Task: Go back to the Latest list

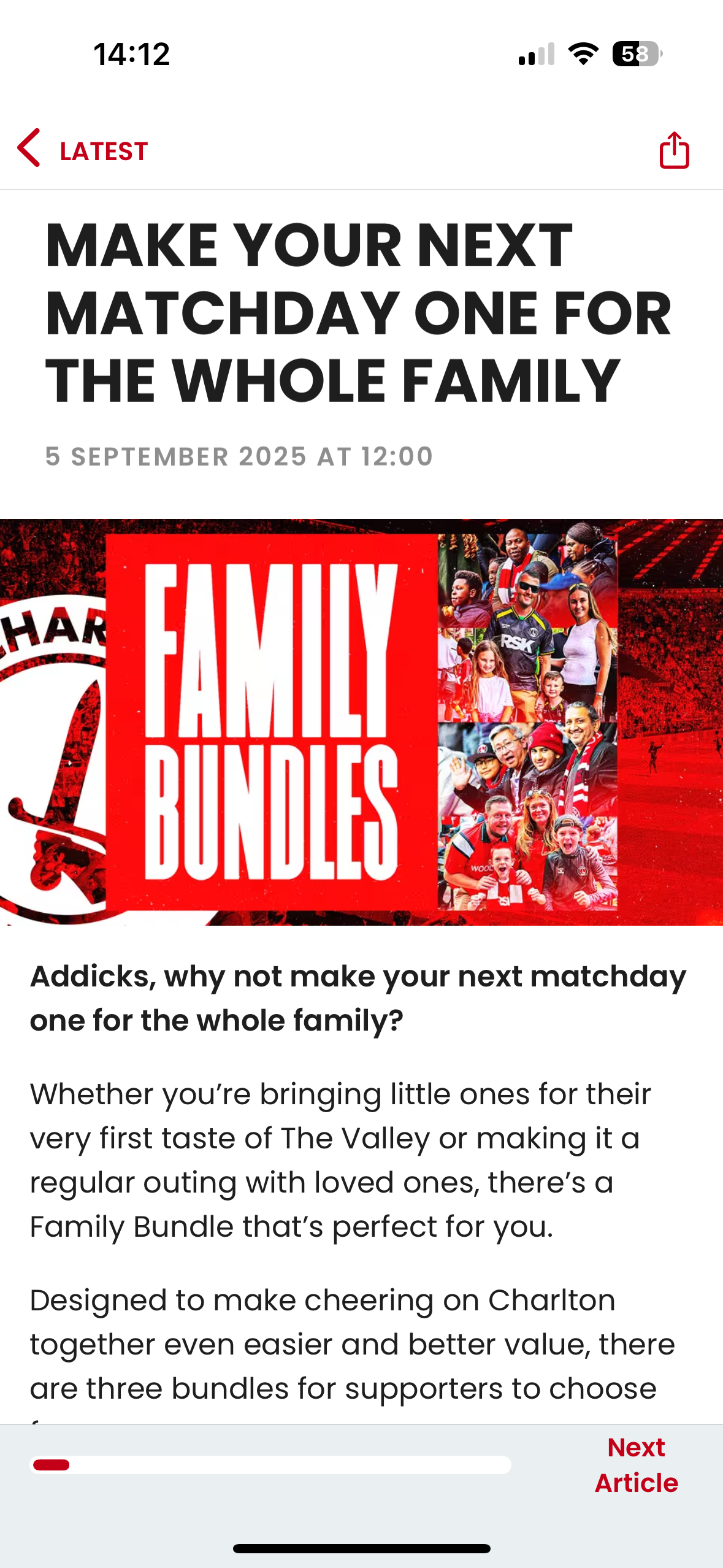Action: point(82,150)
